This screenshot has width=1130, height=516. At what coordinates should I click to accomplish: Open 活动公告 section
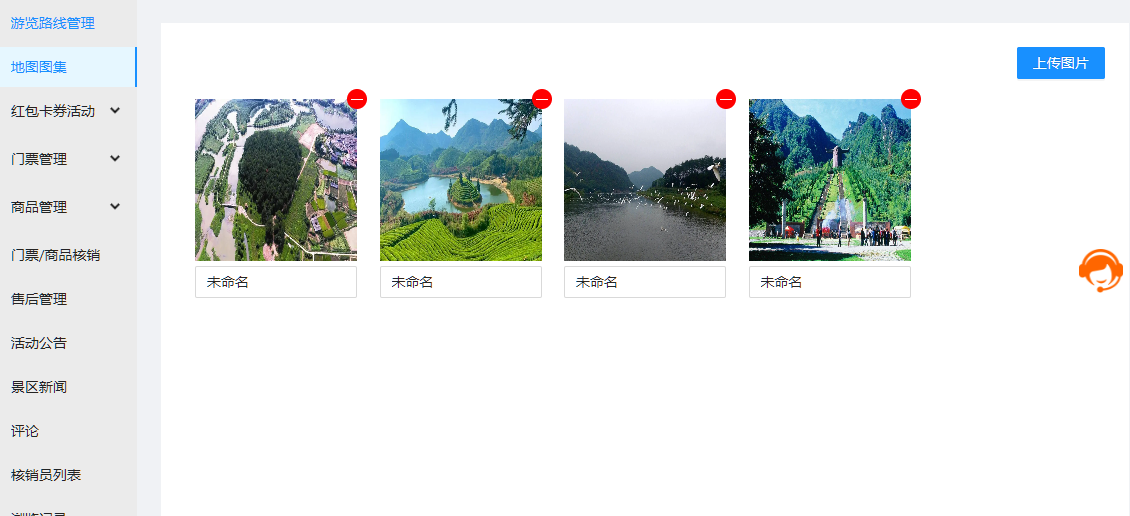39,343
